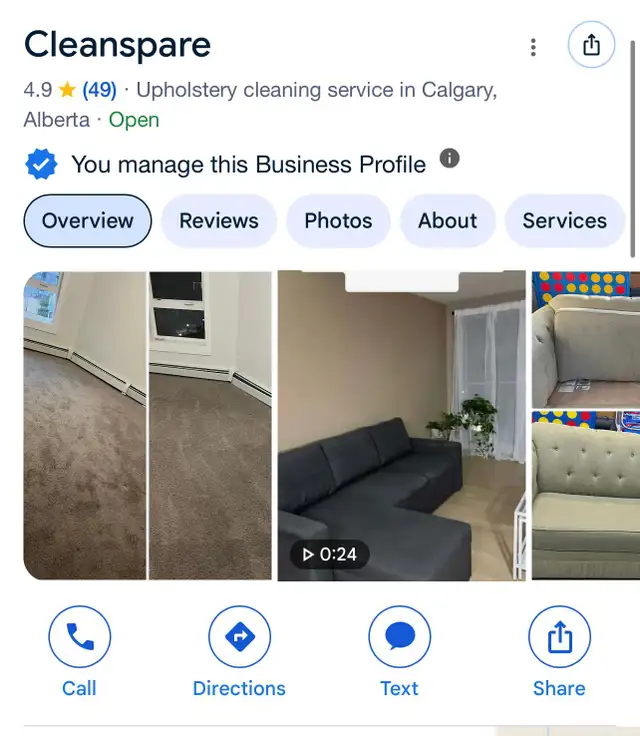Open the carpet before-and-after photo
Image resolution: width=640 pixels, height=736 pixels.
tap(147, 425)
